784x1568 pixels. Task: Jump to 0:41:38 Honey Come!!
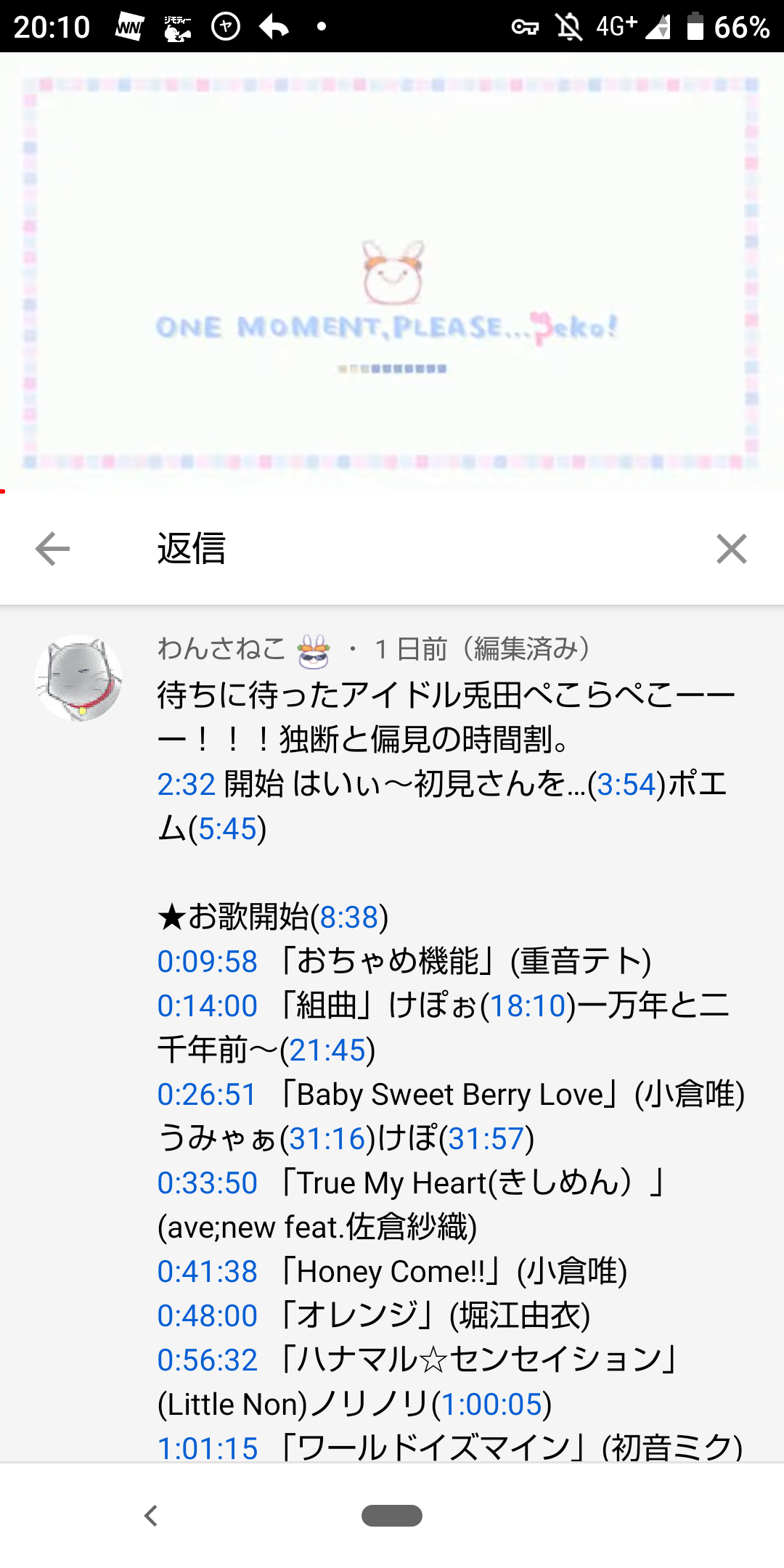(x=208, y=1271)
